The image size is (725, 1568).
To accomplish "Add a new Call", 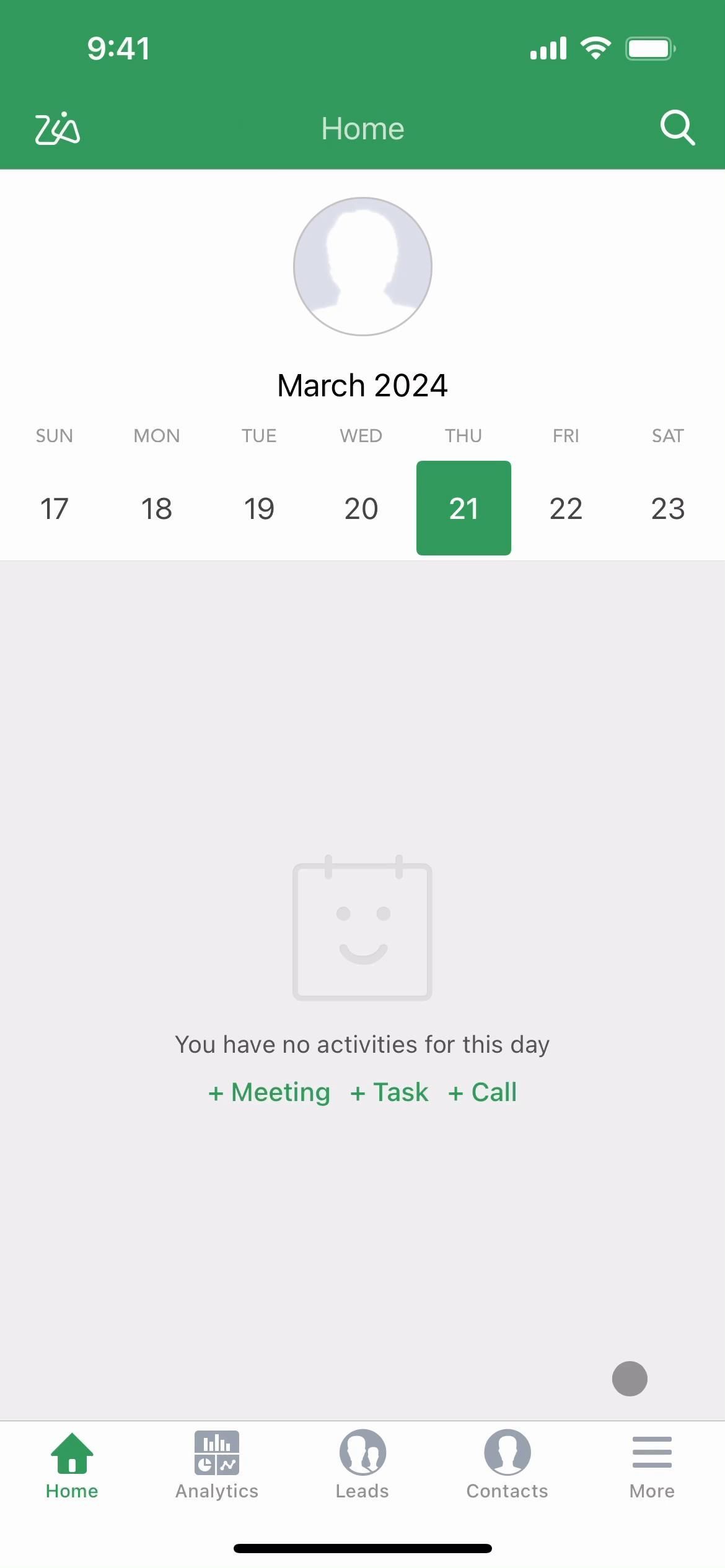I will (482, 1092).
